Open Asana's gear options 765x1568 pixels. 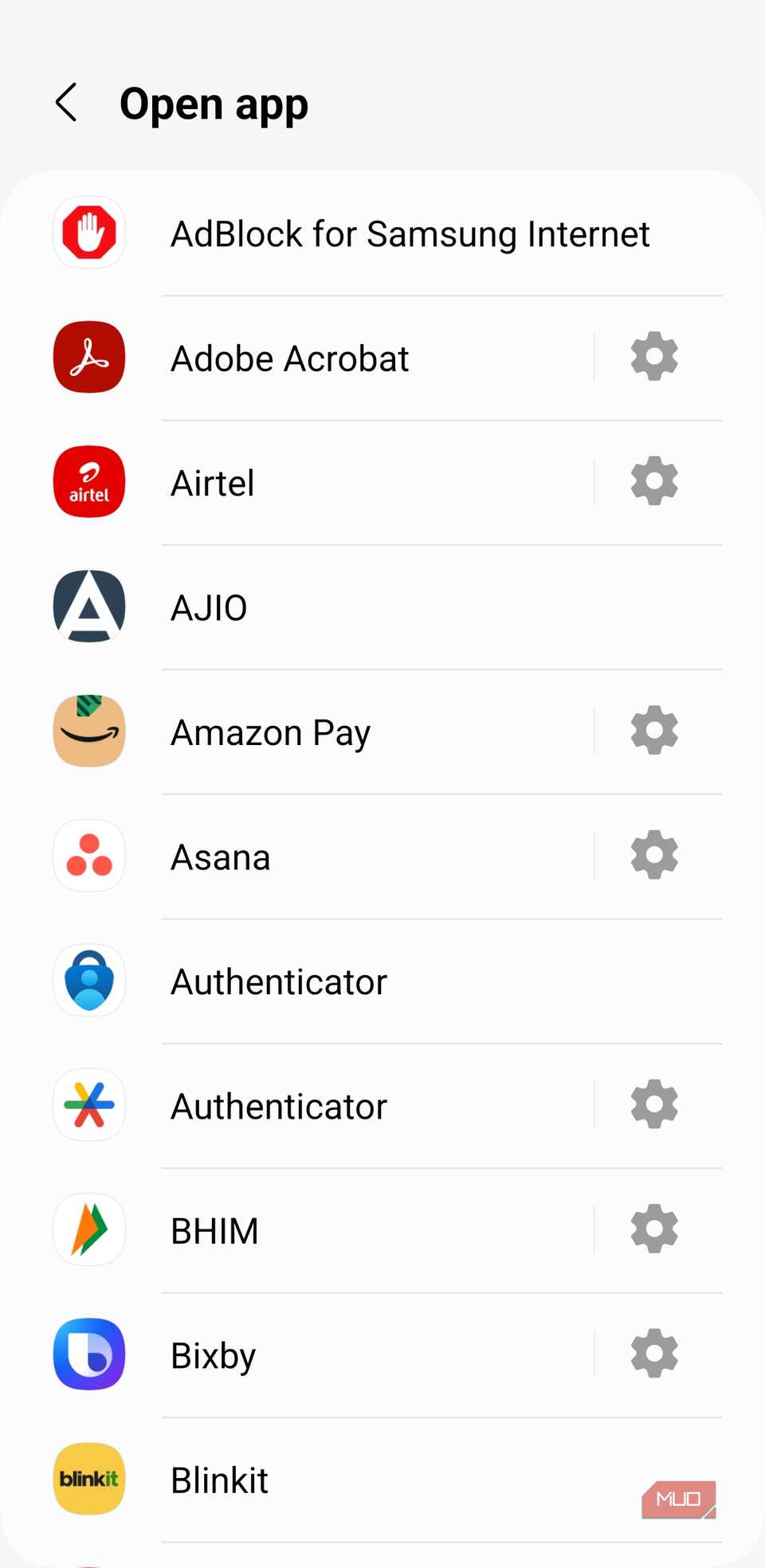tap(654, 855)
